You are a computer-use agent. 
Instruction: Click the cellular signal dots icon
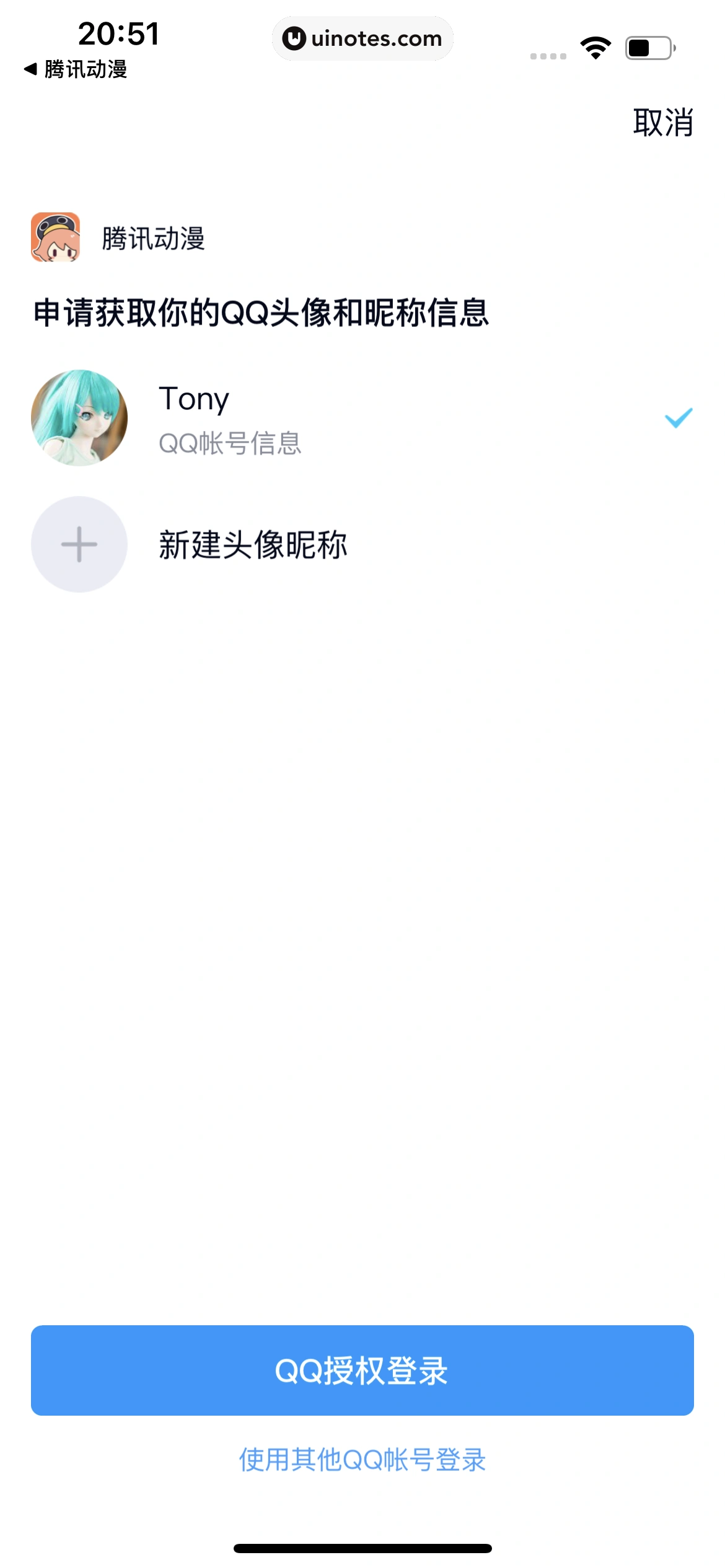point(548,54)
